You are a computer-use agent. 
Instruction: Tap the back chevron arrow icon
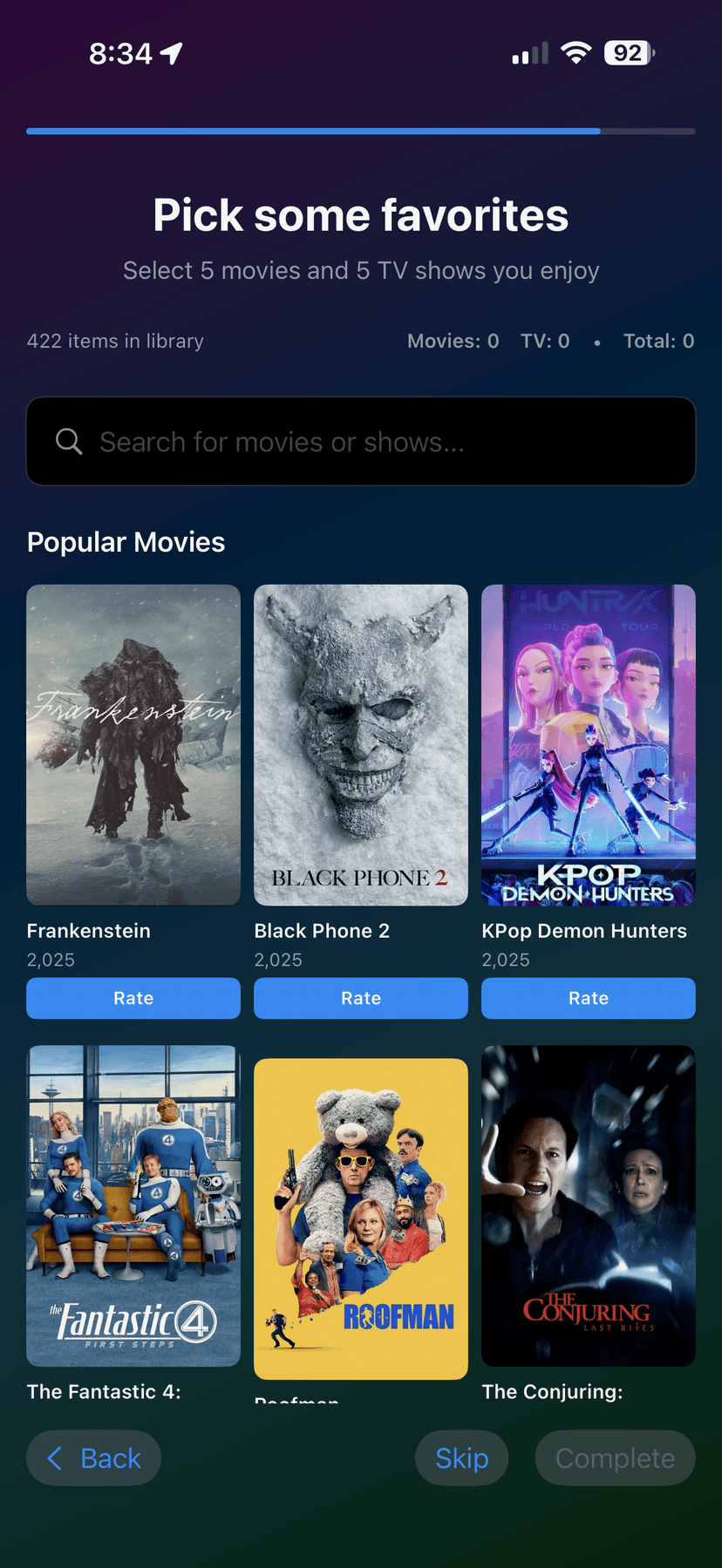coord(56,1457)
